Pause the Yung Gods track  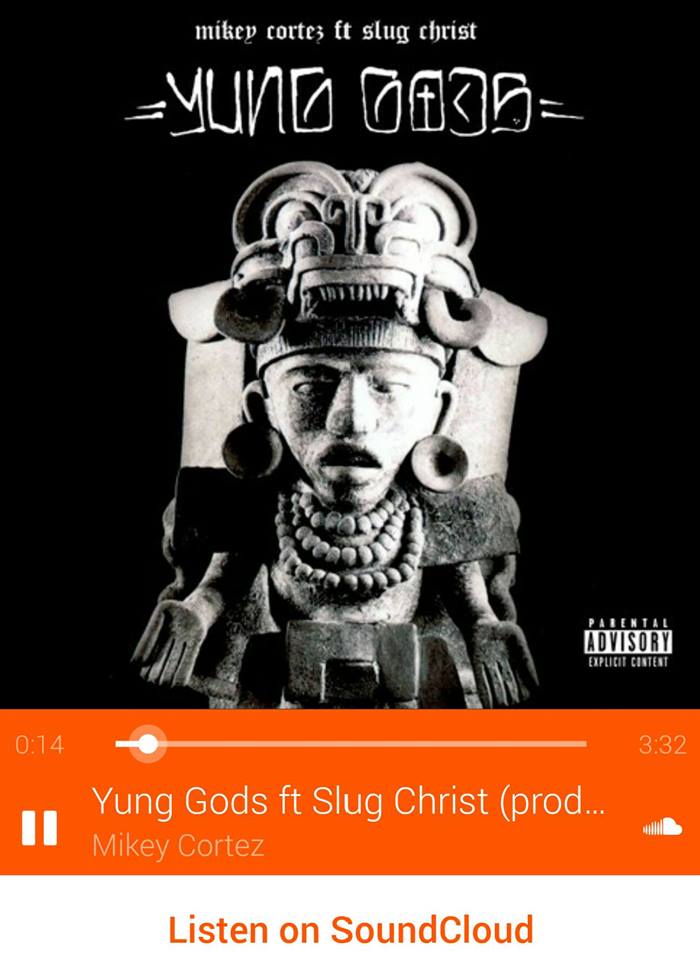pos(40,827)
